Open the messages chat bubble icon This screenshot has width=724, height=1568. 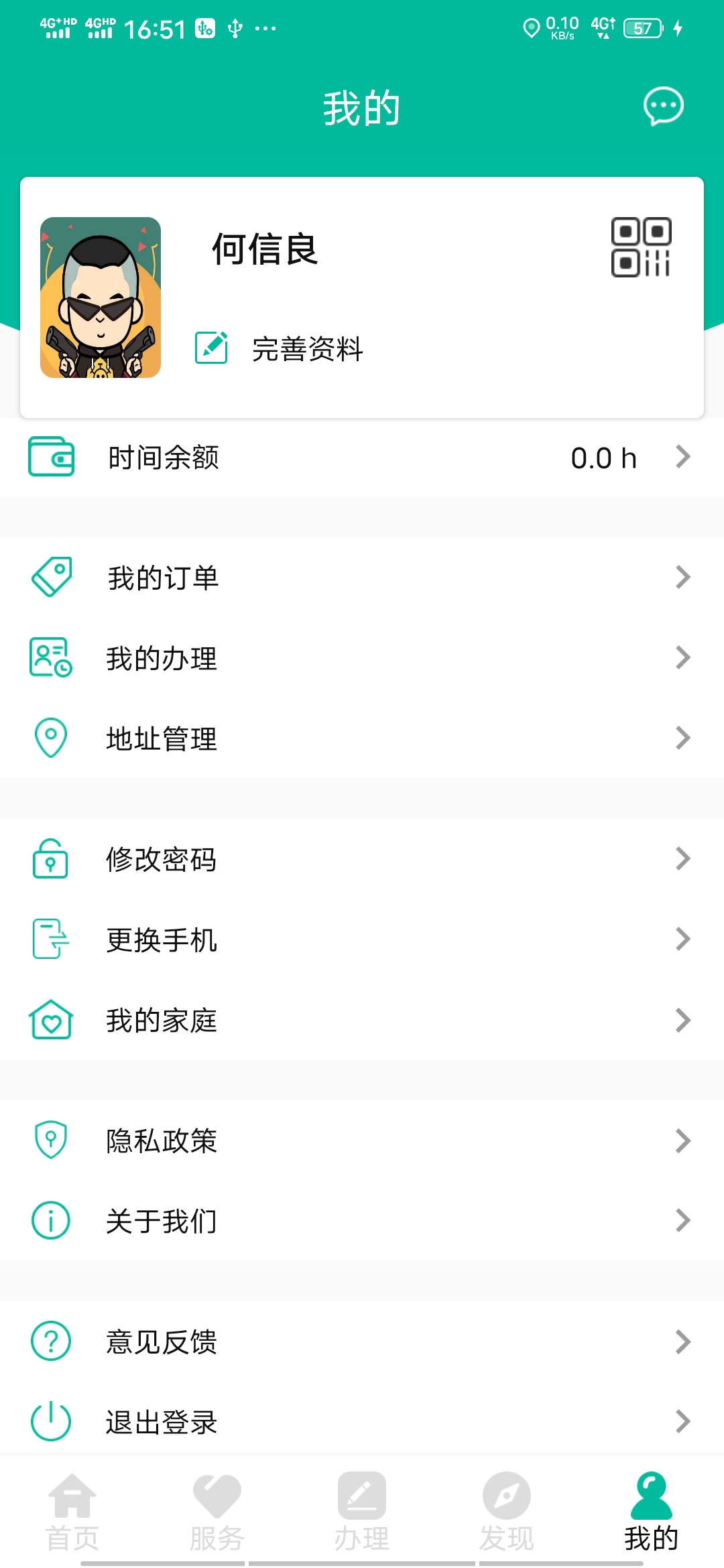[x=663, y=106]
